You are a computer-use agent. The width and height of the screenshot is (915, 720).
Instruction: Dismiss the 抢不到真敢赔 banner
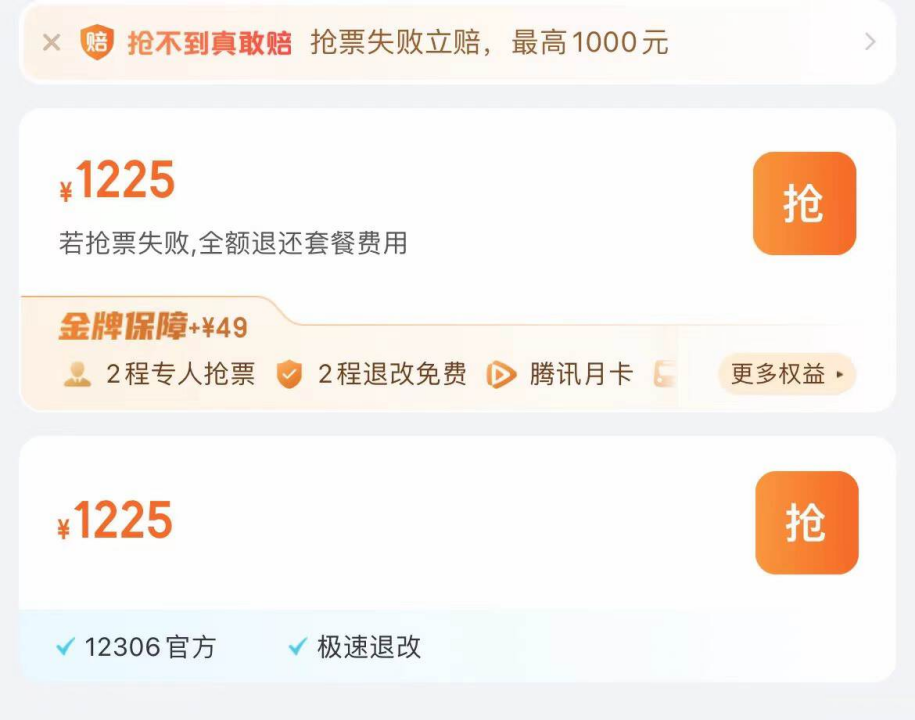pyautogui.click(x=52, y=42)
